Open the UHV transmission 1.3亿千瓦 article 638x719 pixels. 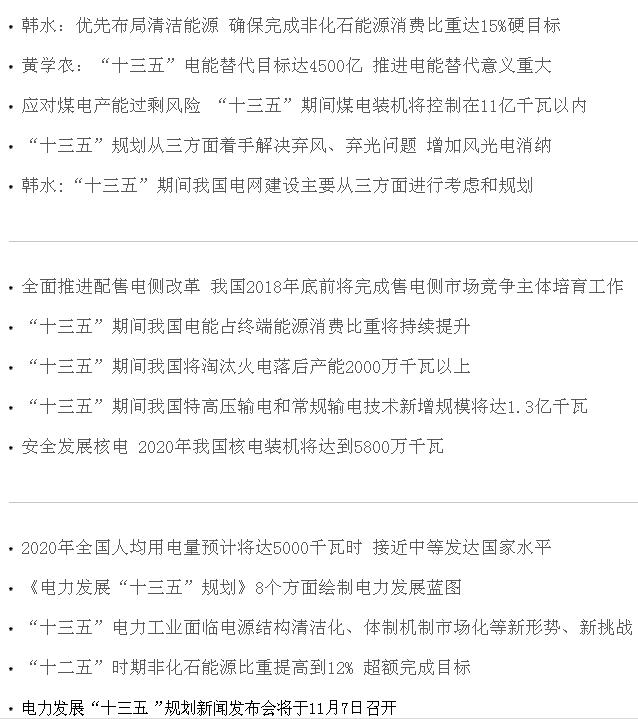[304, 407]
